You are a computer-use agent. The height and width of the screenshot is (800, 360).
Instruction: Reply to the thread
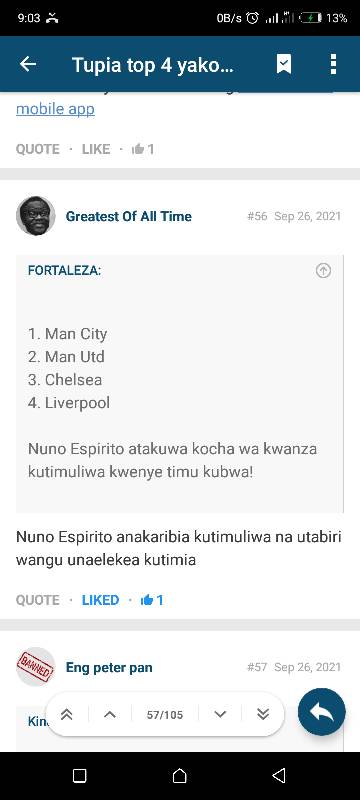click(322, 712)
